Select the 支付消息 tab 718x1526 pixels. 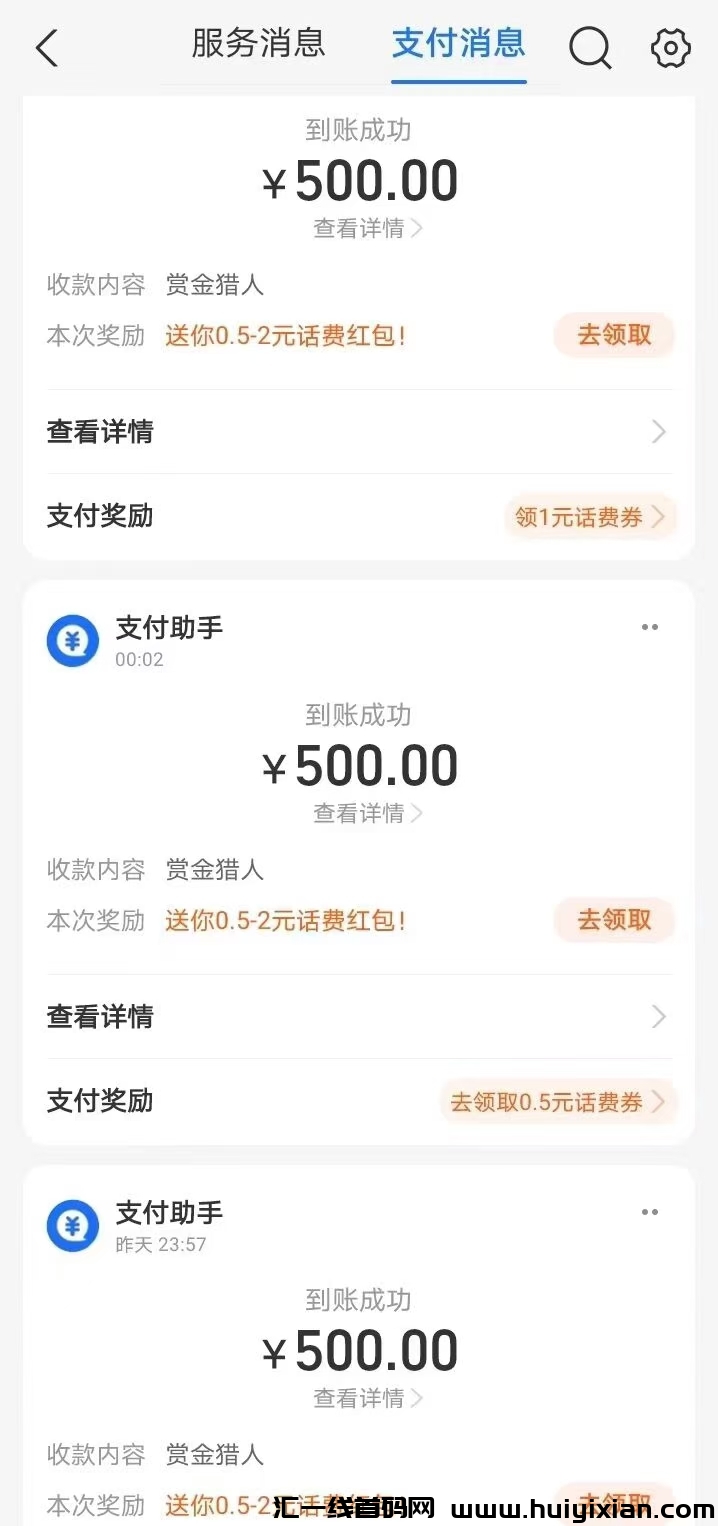458,44
